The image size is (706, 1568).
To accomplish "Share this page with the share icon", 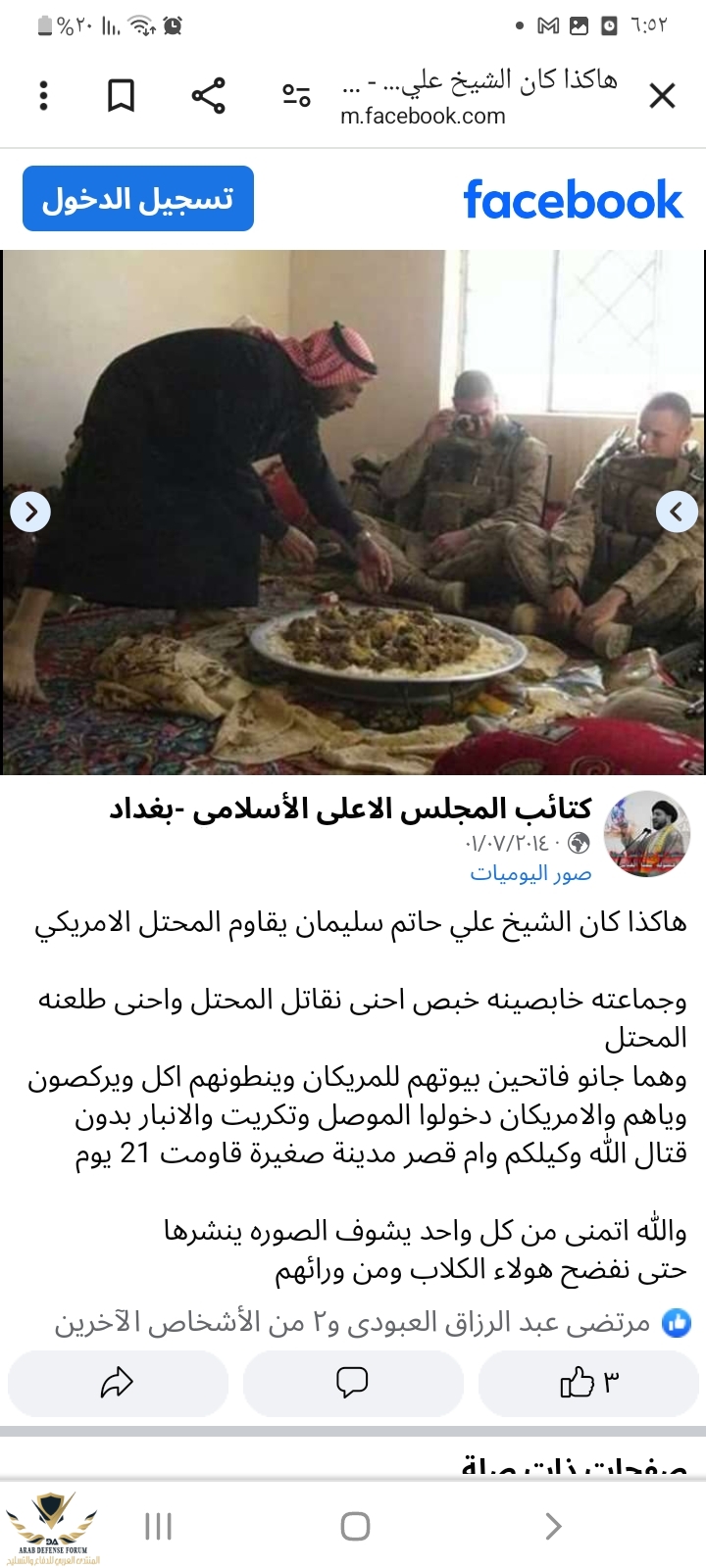I will point(208,95).
